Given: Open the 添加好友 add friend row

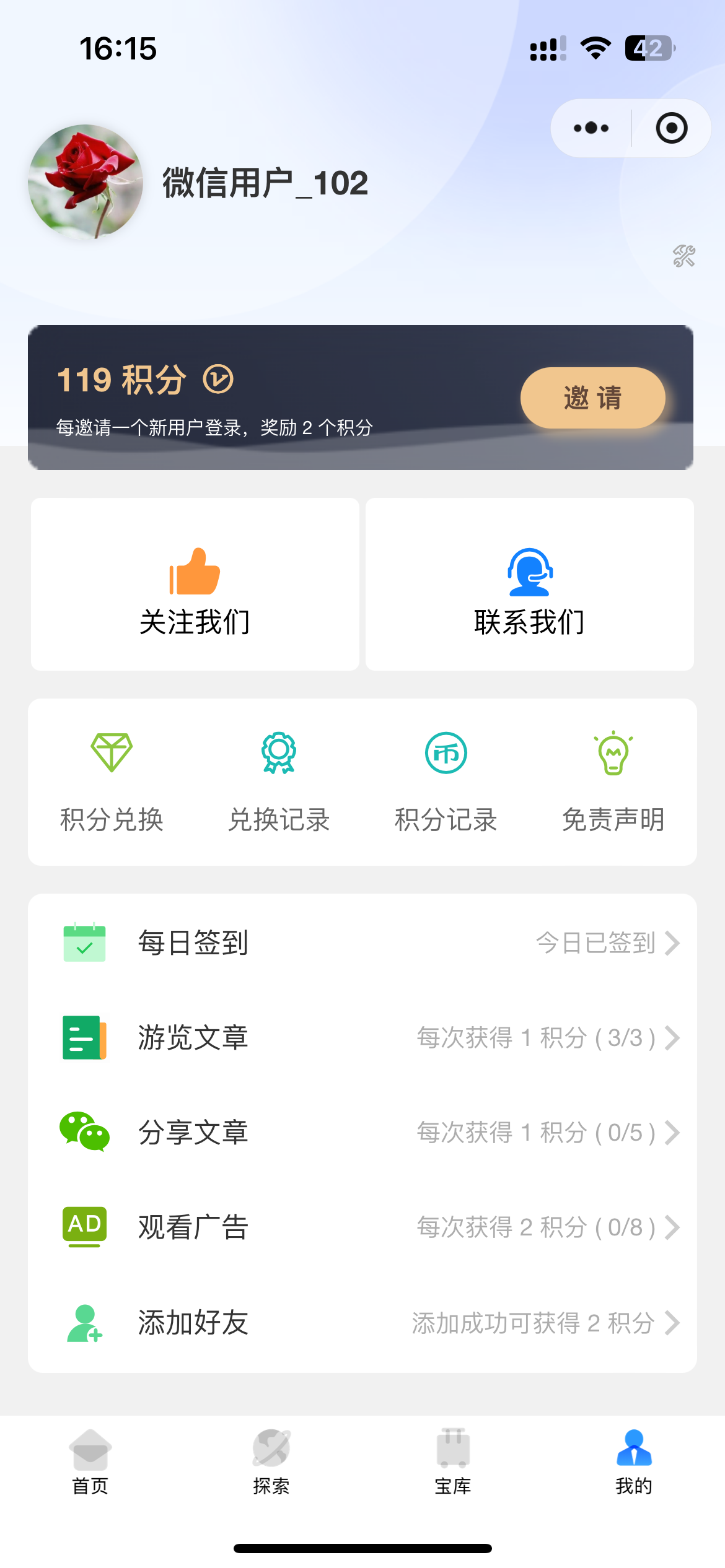Looking at the screenshot, I should [x=362, y=1323].
